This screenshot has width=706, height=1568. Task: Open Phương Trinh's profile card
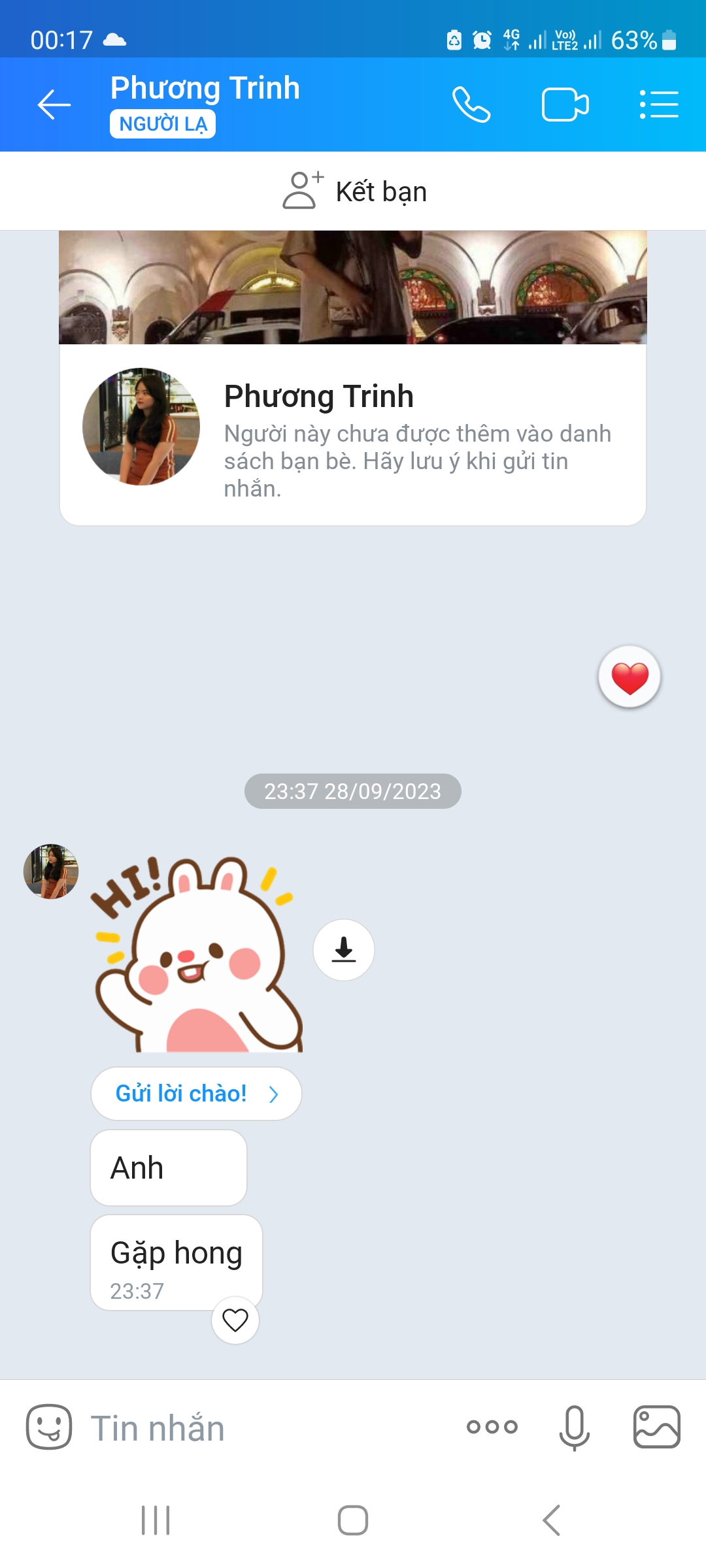[x=353, y=433]
